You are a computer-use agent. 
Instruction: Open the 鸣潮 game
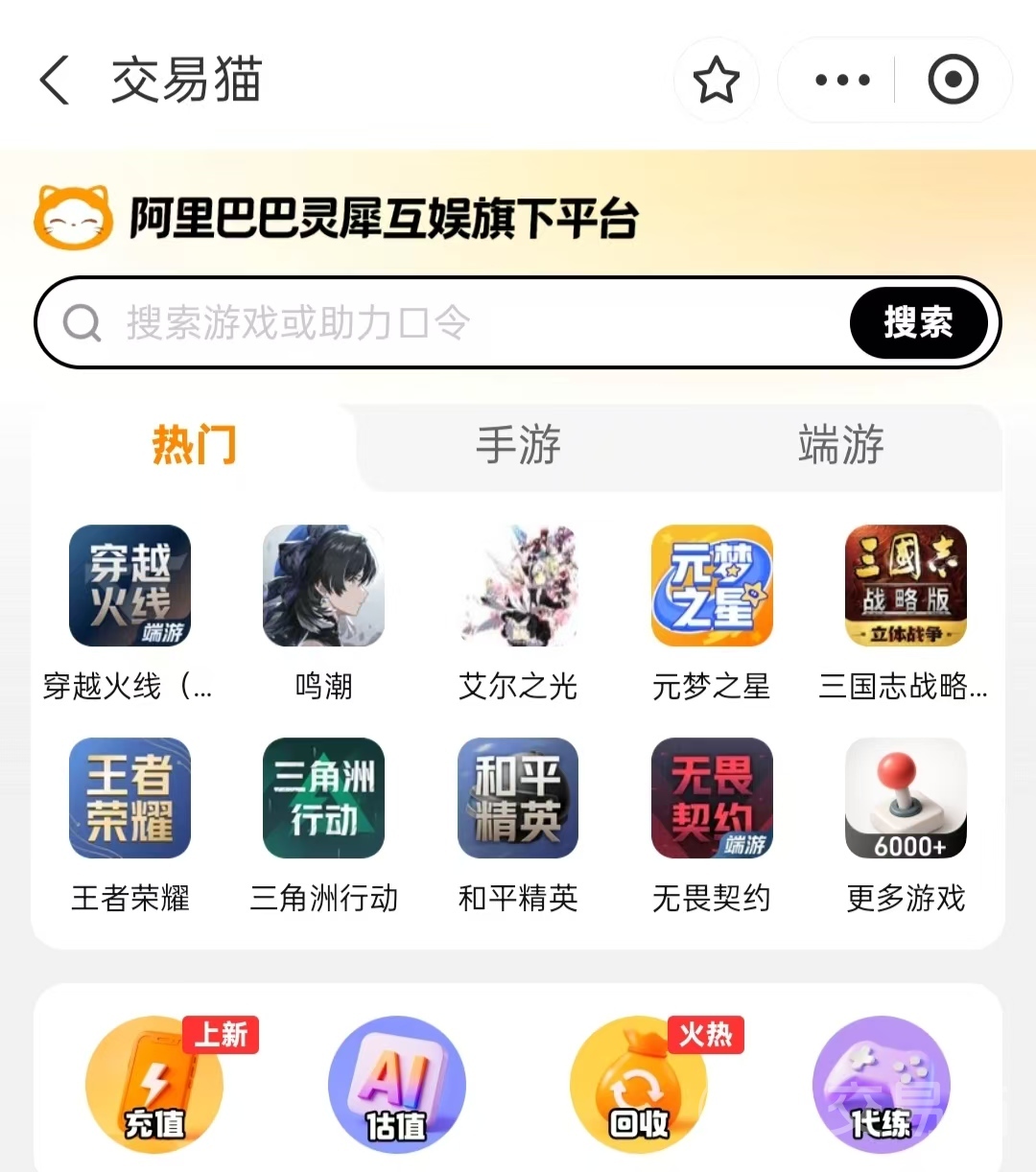coord(323,586)
